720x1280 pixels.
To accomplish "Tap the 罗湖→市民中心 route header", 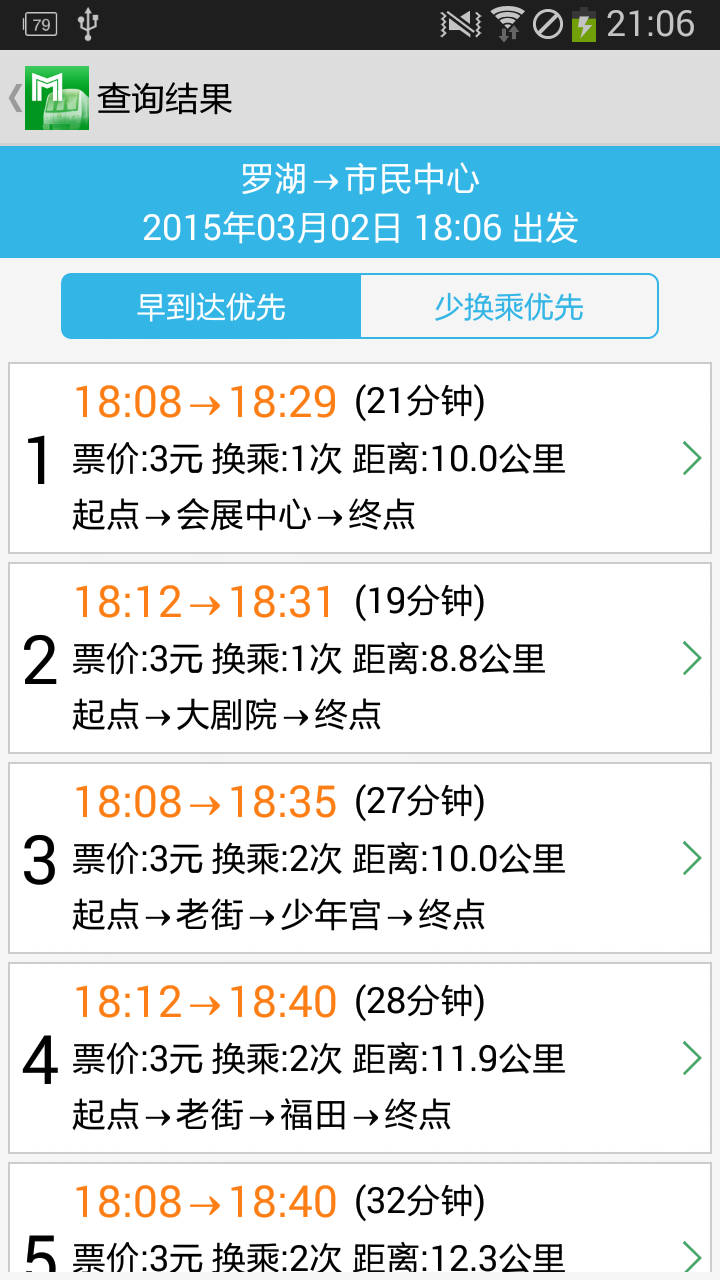I will click(x=360, y=180).
